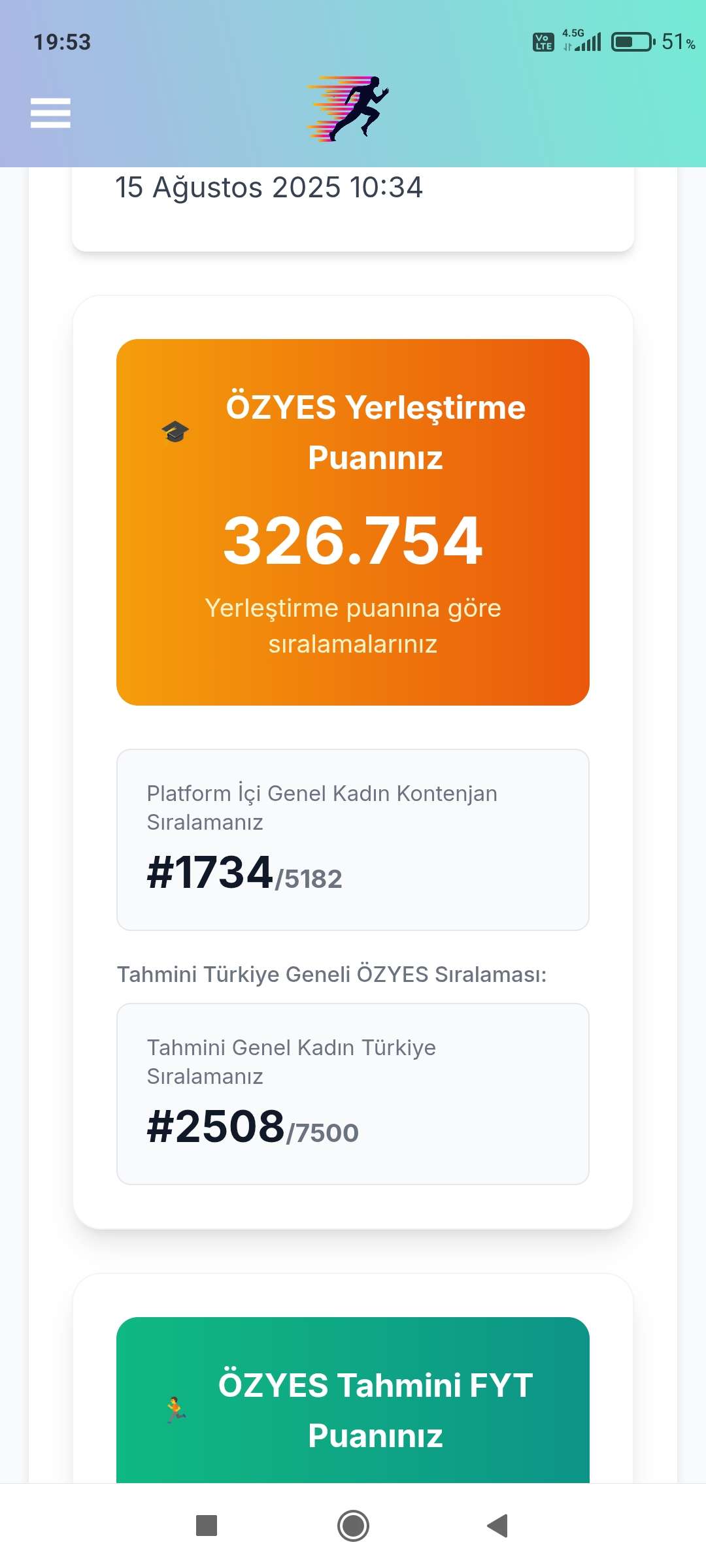
Task: Open the recent apps view
Action: (207, 1526)
